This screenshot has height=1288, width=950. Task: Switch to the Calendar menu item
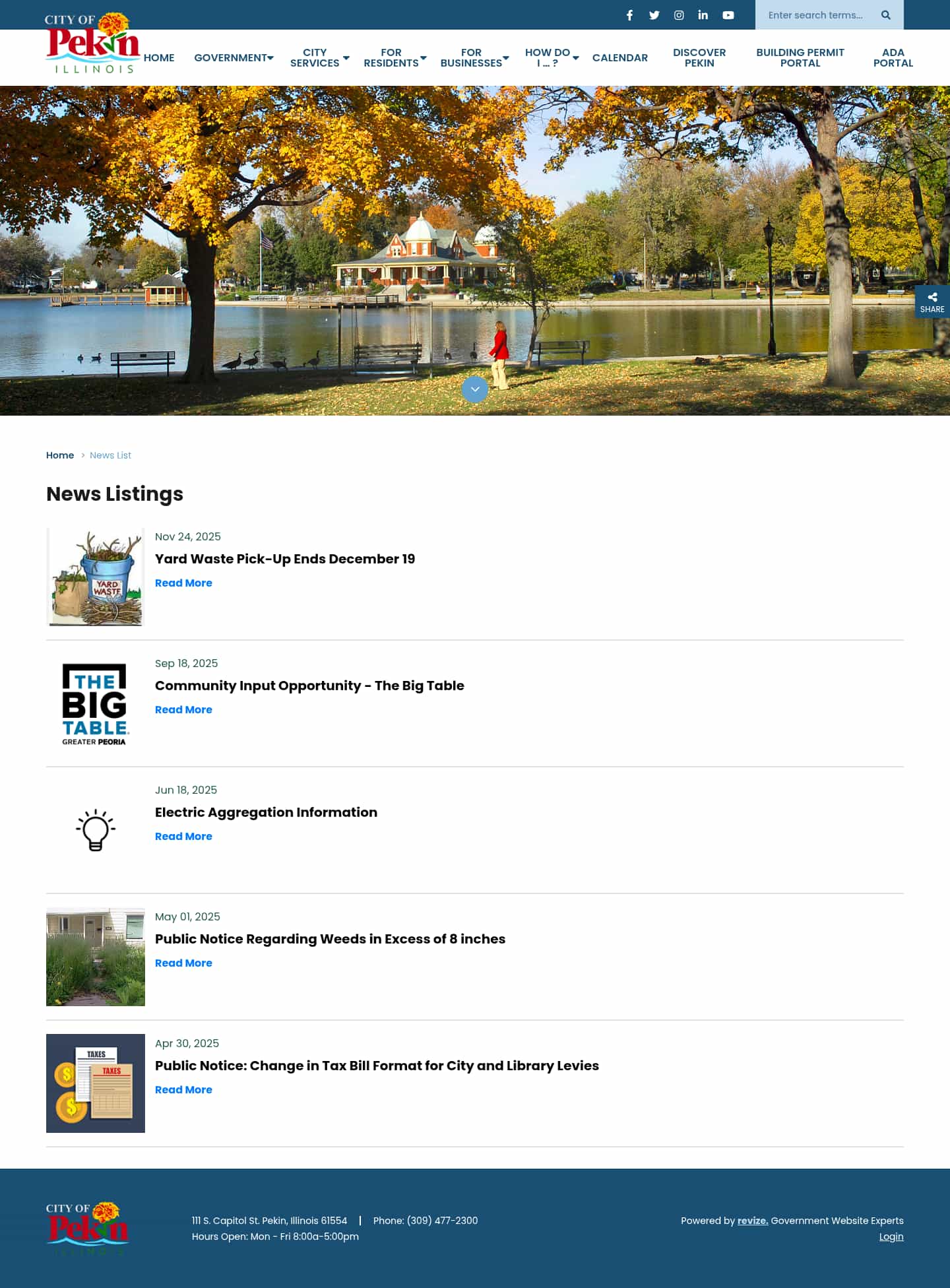pyautogui.click(x=619, y=57)
